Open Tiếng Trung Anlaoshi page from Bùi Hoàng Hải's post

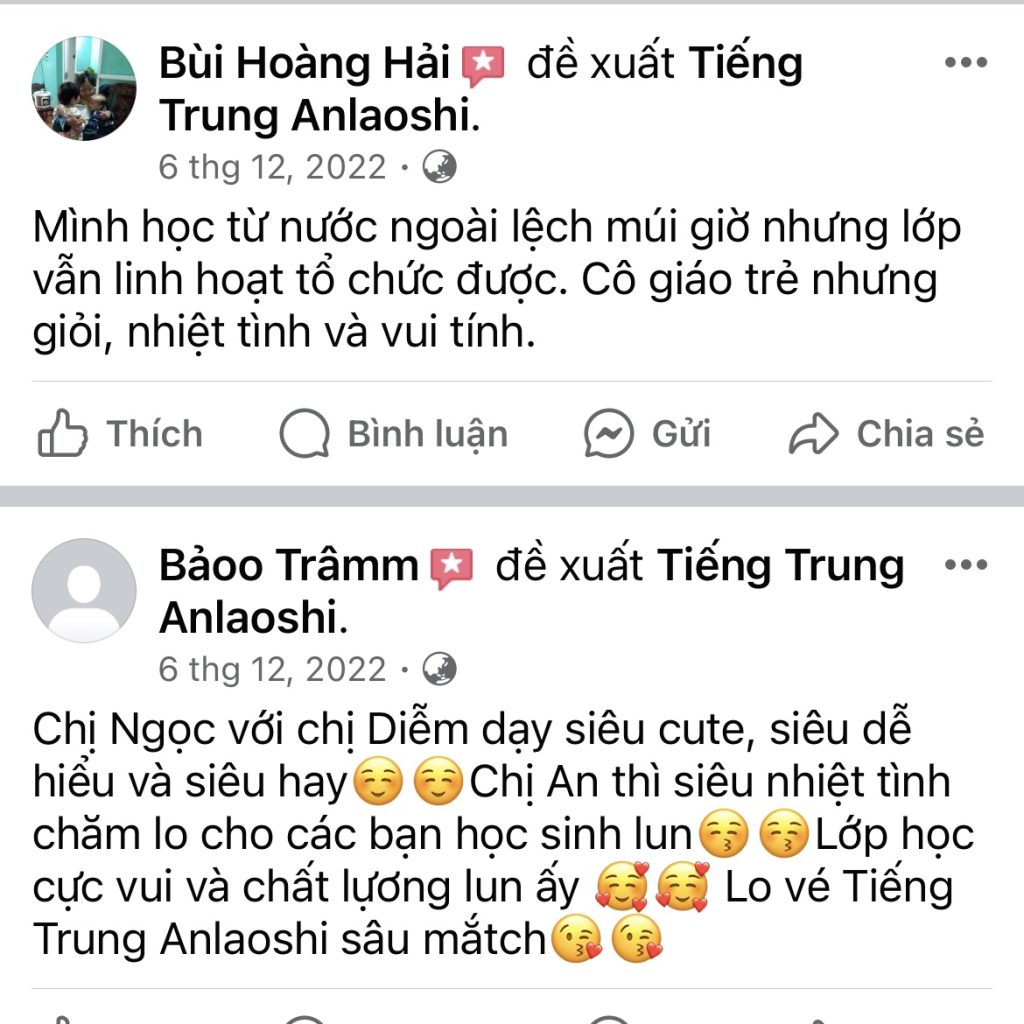coord(314,116)
